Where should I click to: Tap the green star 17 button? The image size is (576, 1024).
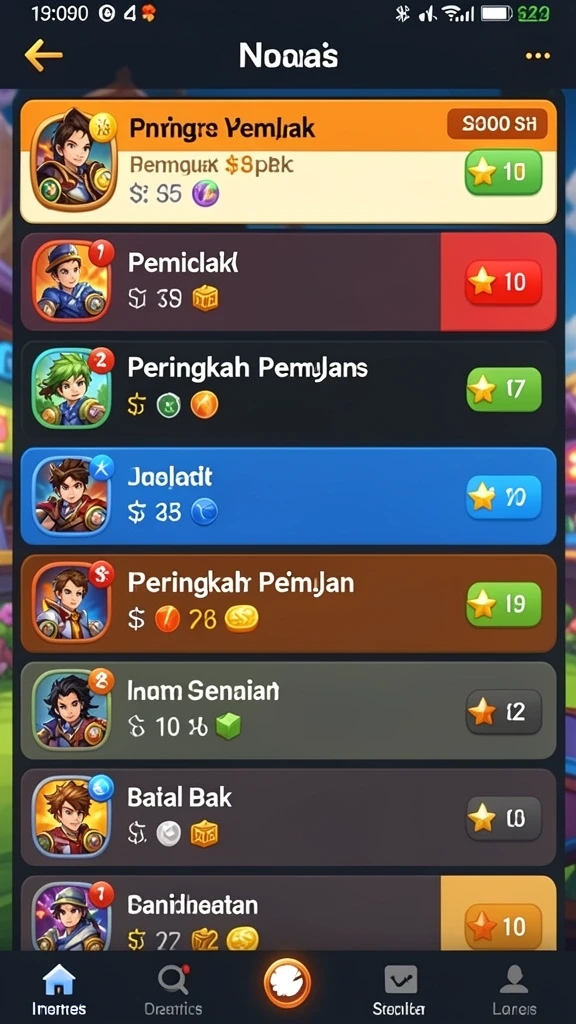(504, 389)
